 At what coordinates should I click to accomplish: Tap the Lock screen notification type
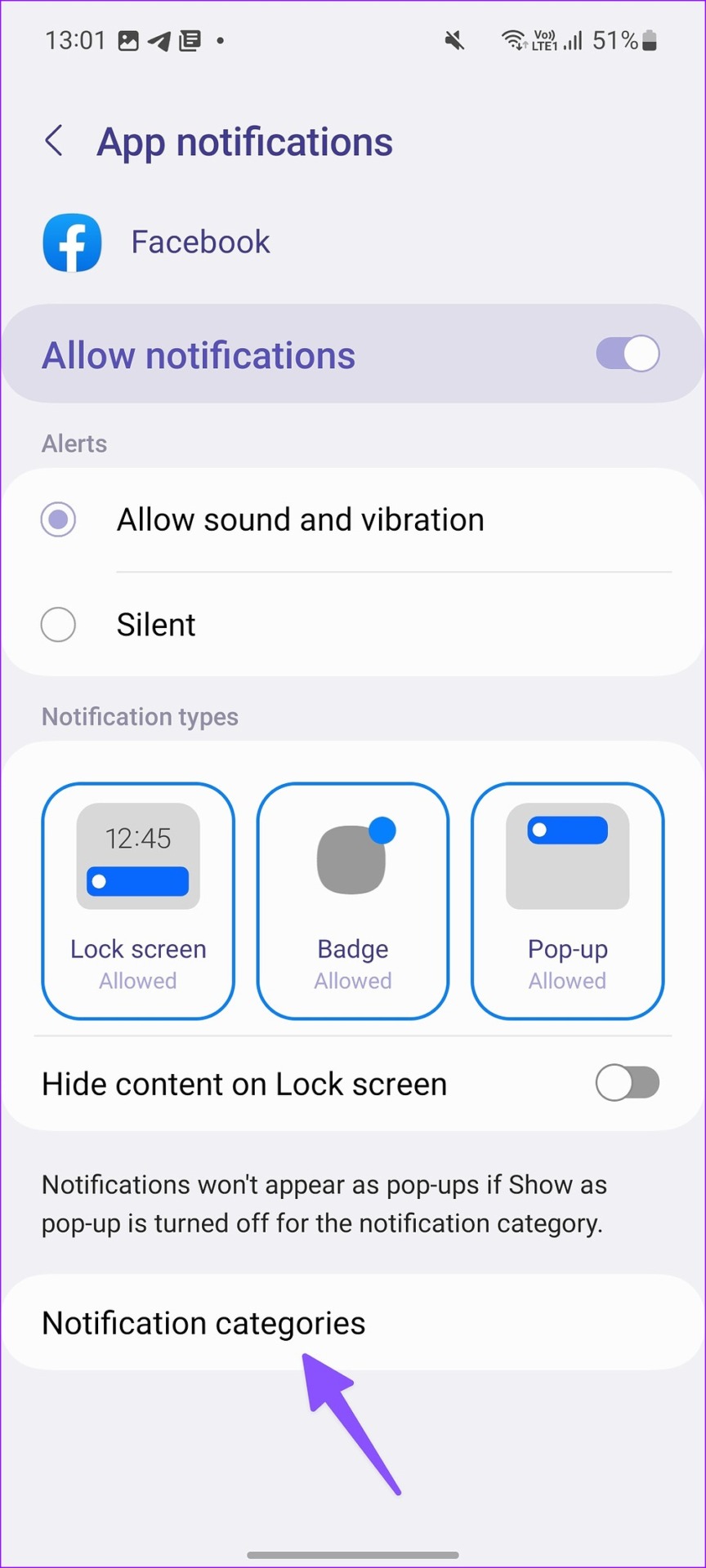click(138, 901)
